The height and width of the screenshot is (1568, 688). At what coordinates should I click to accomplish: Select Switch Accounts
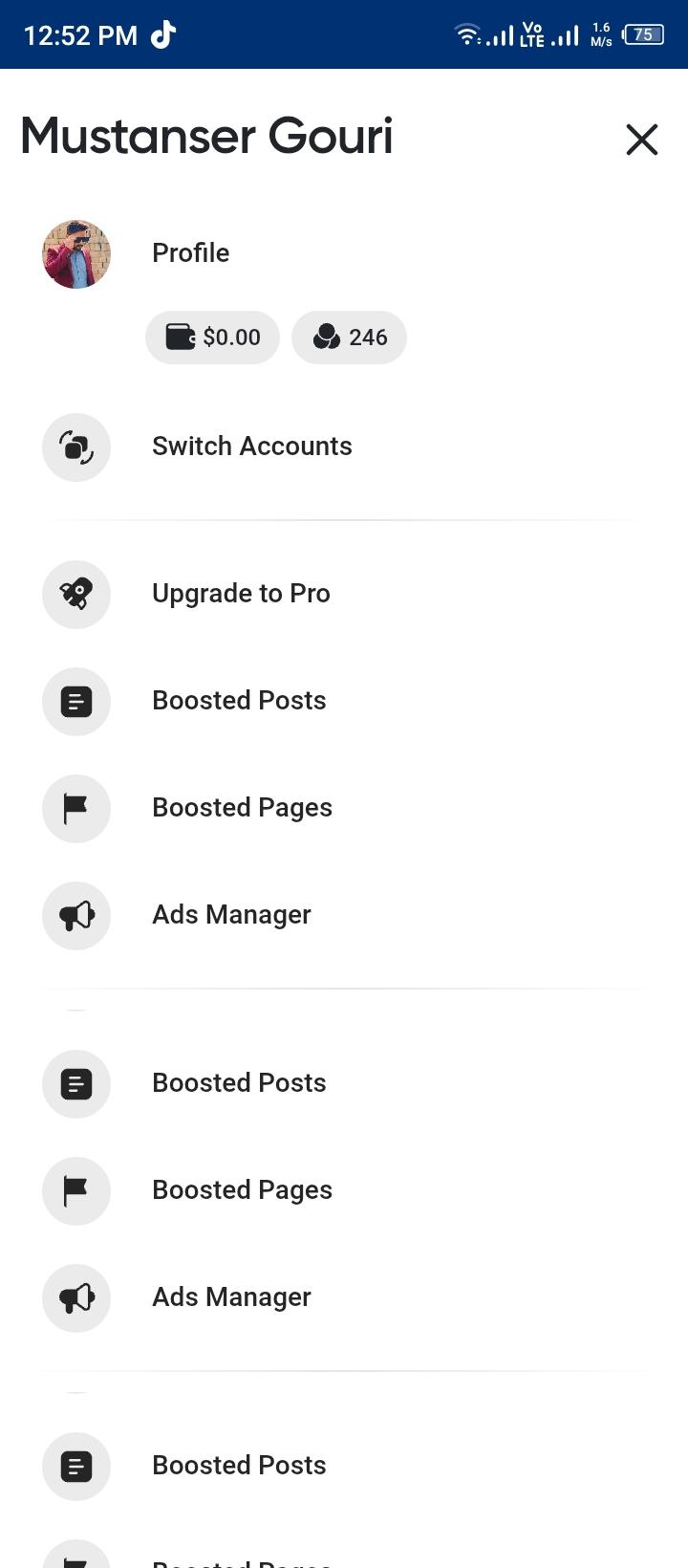[251, 446]
